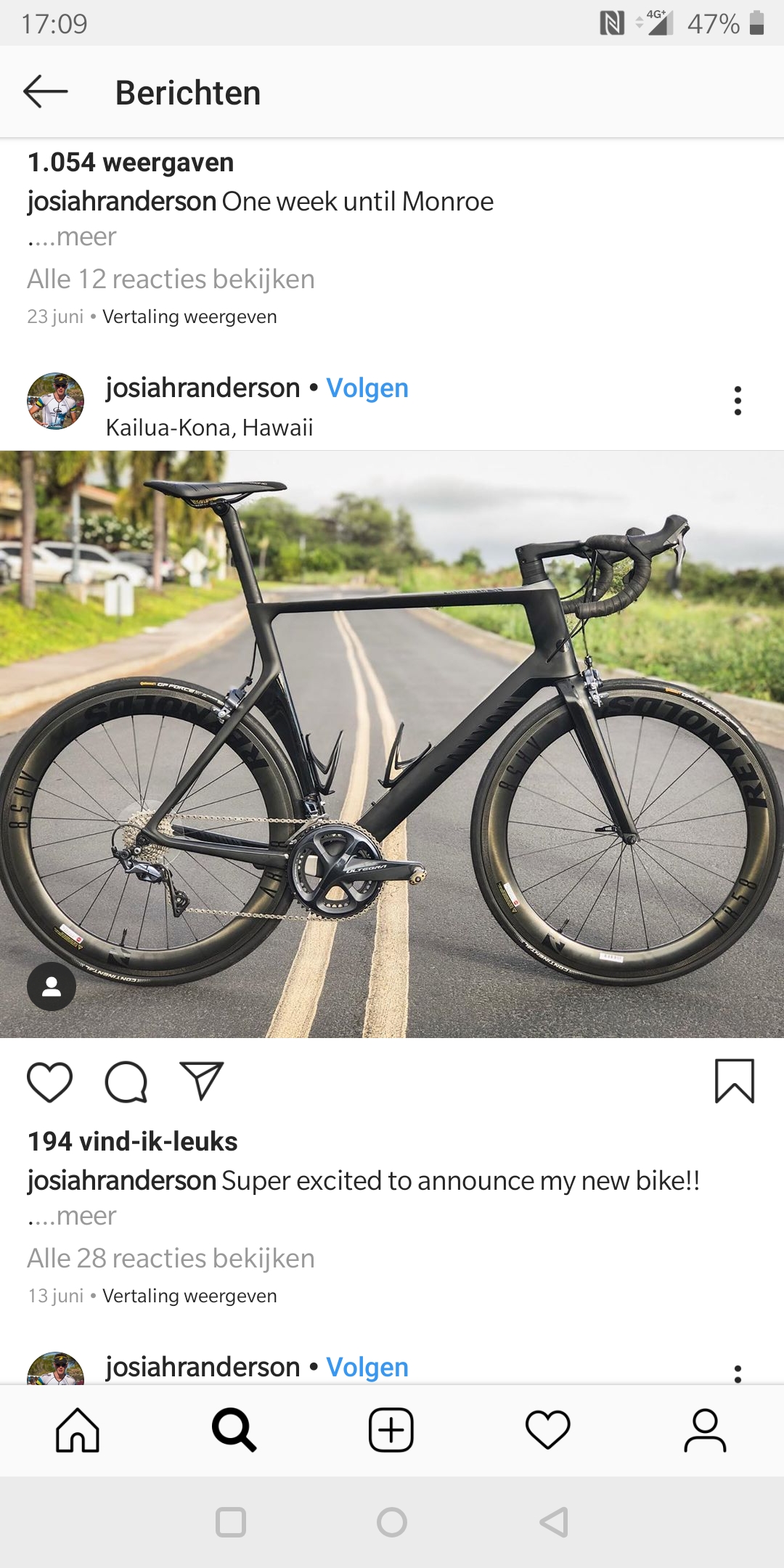This screenshot has width=784, height=1568.
Task: Go back from Berichten
Action: point(45,92)
